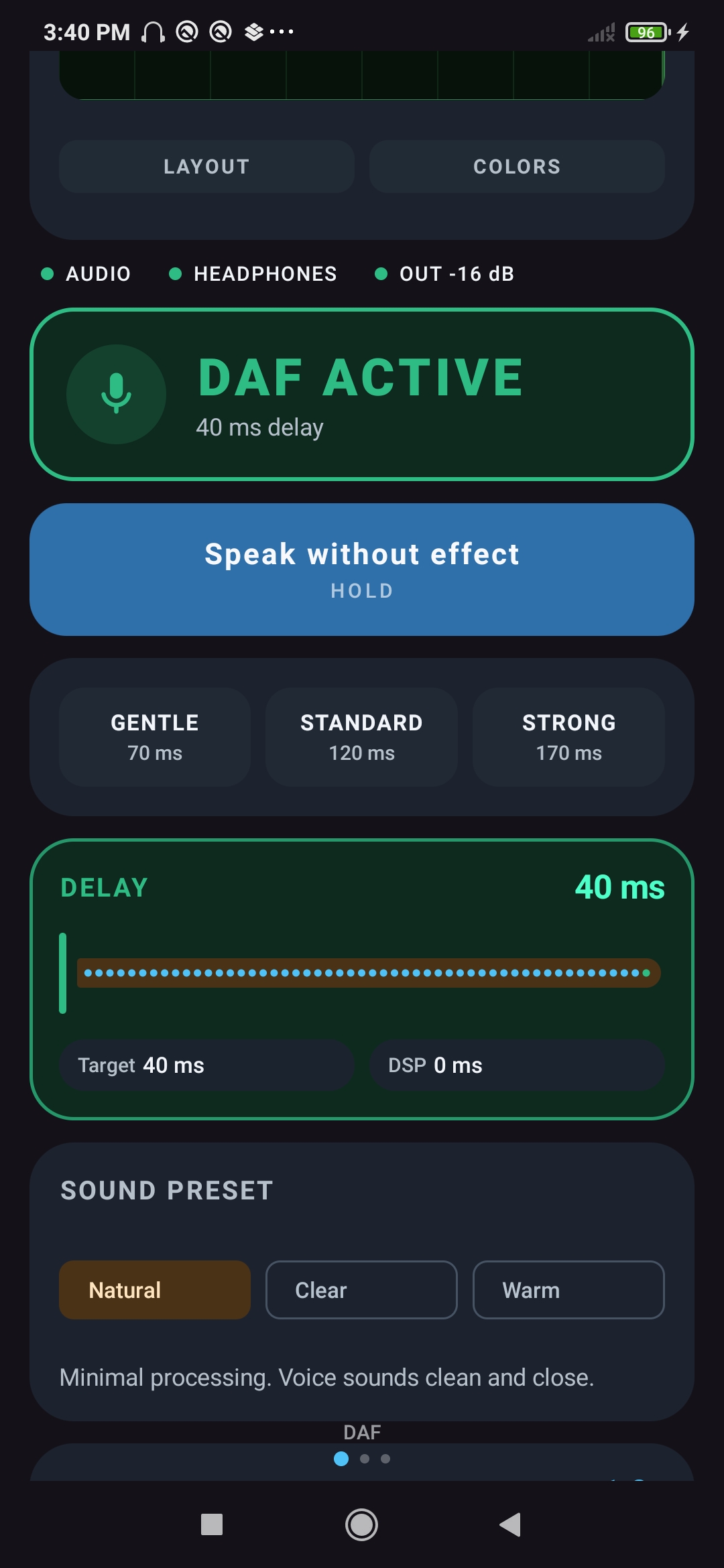
Task: Select the Natural sound preset
Action: [155, 1290]
